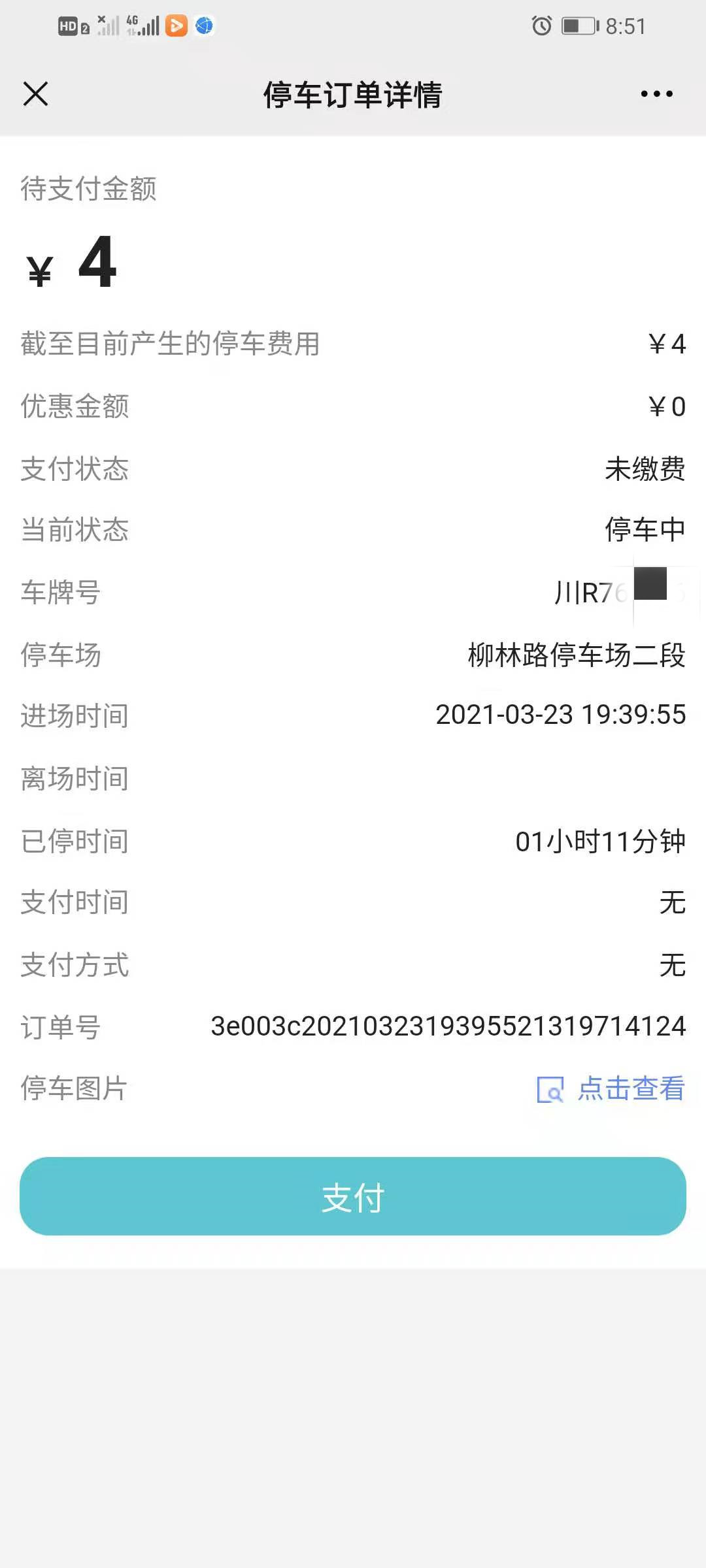The height and width of the screenshot is (1568, 706).
Task: Tap the 支付 button to pay
Action: coord(353,1196)
